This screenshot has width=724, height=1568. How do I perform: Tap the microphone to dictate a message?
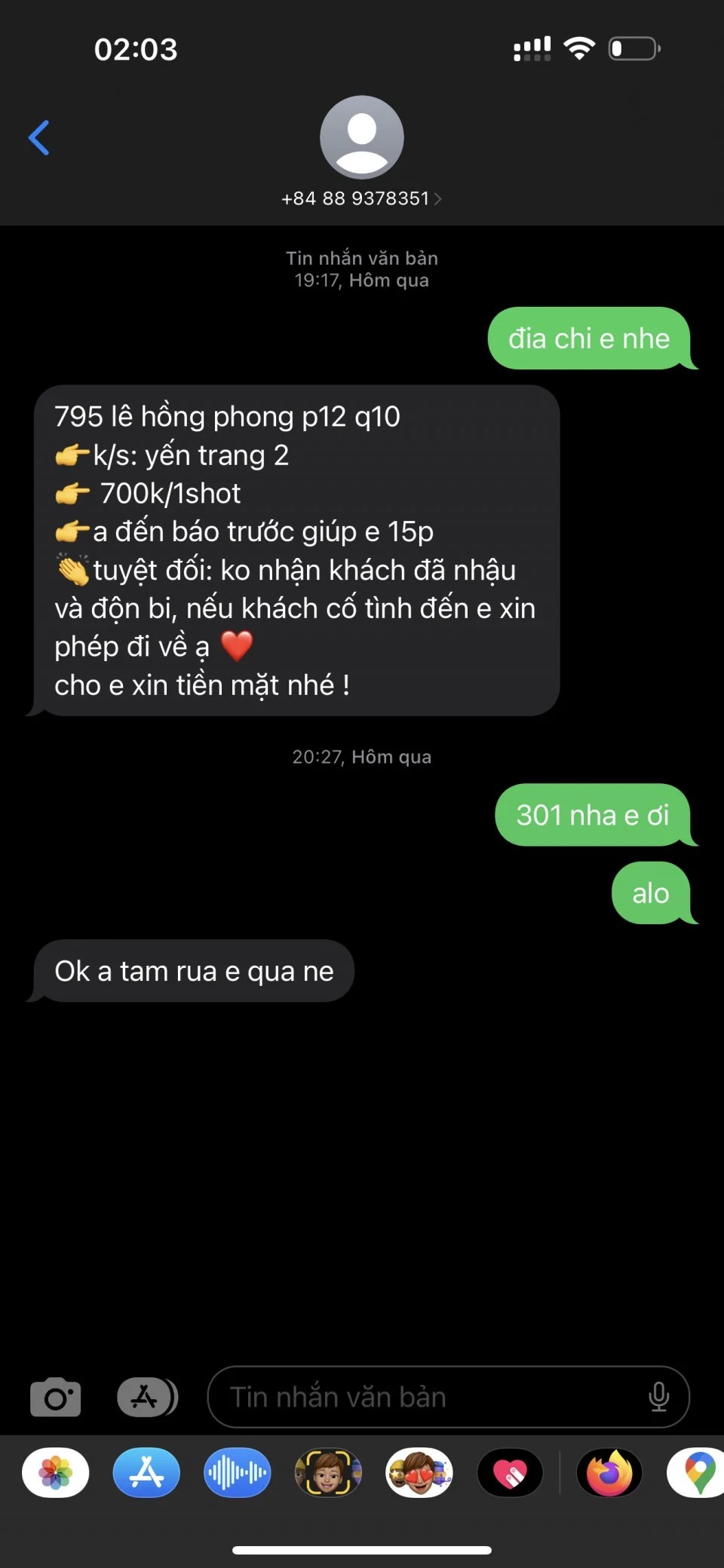658,1397
